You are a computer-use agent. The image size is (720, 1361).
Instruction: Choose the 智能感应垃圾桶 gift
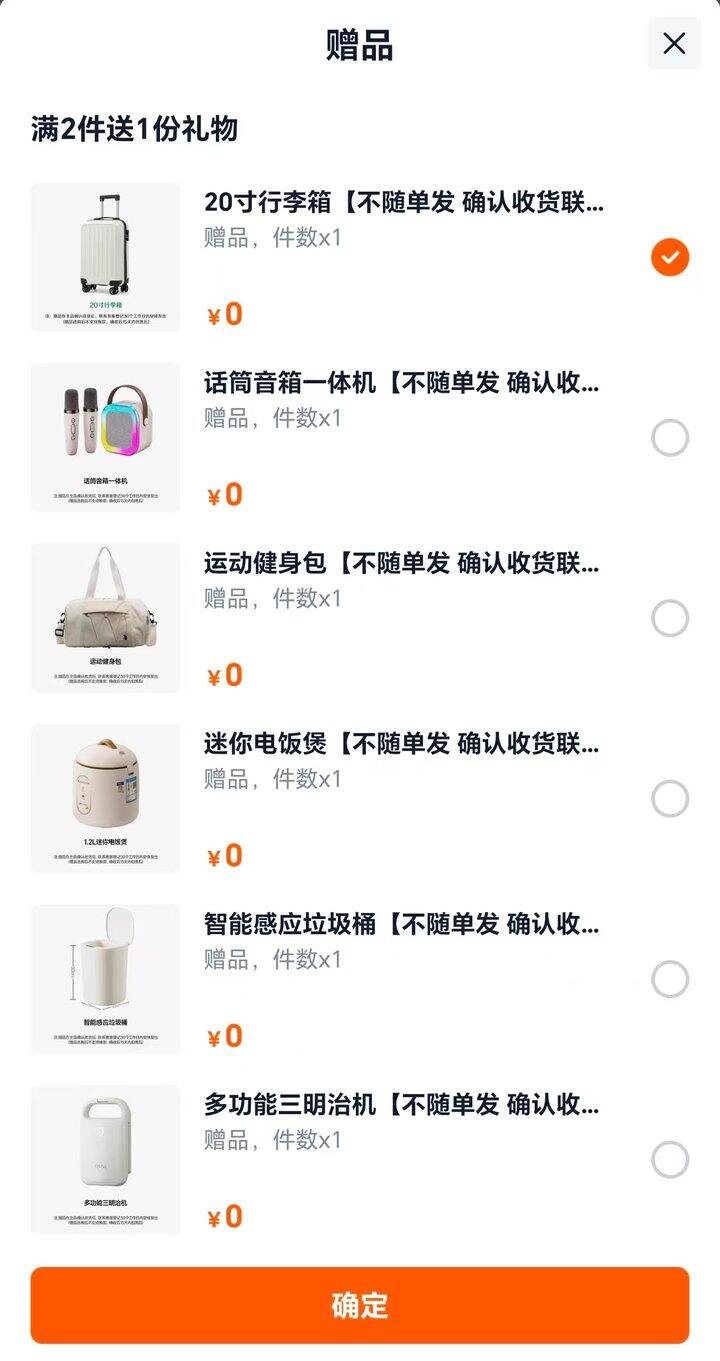[670, 979]
